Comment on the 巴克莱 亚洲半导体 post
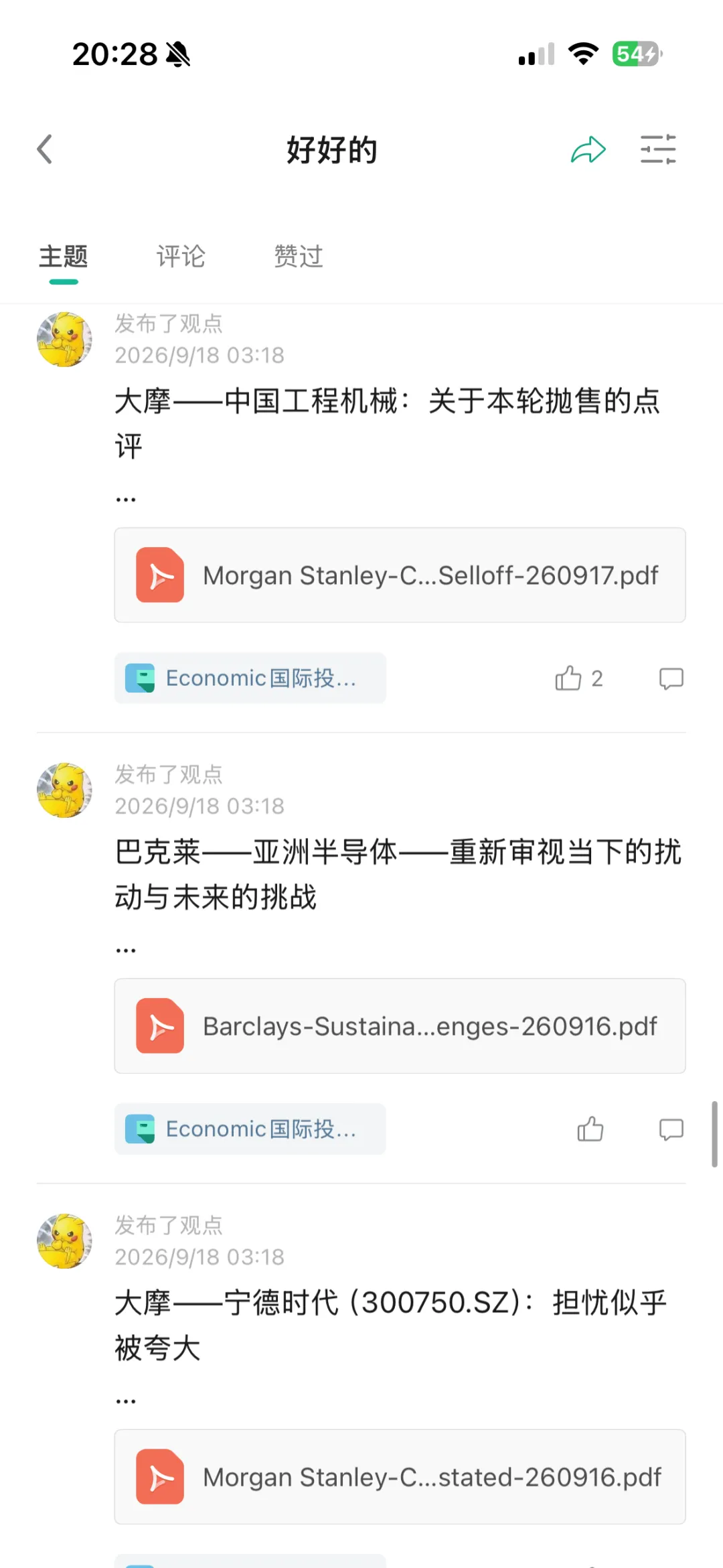This screenshot has height=1568, width=723. [x=671, y=1129]
